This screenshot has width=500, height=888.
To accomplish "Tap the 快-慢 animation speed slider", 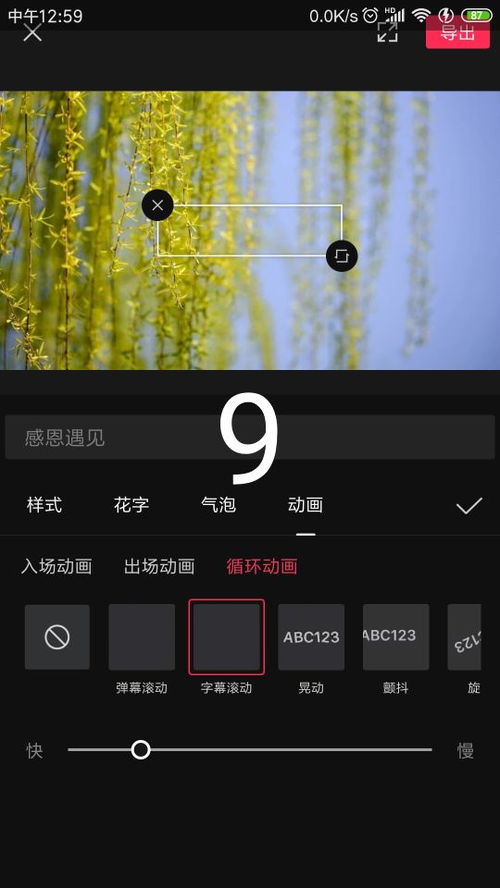I will (x=250, y=750).
